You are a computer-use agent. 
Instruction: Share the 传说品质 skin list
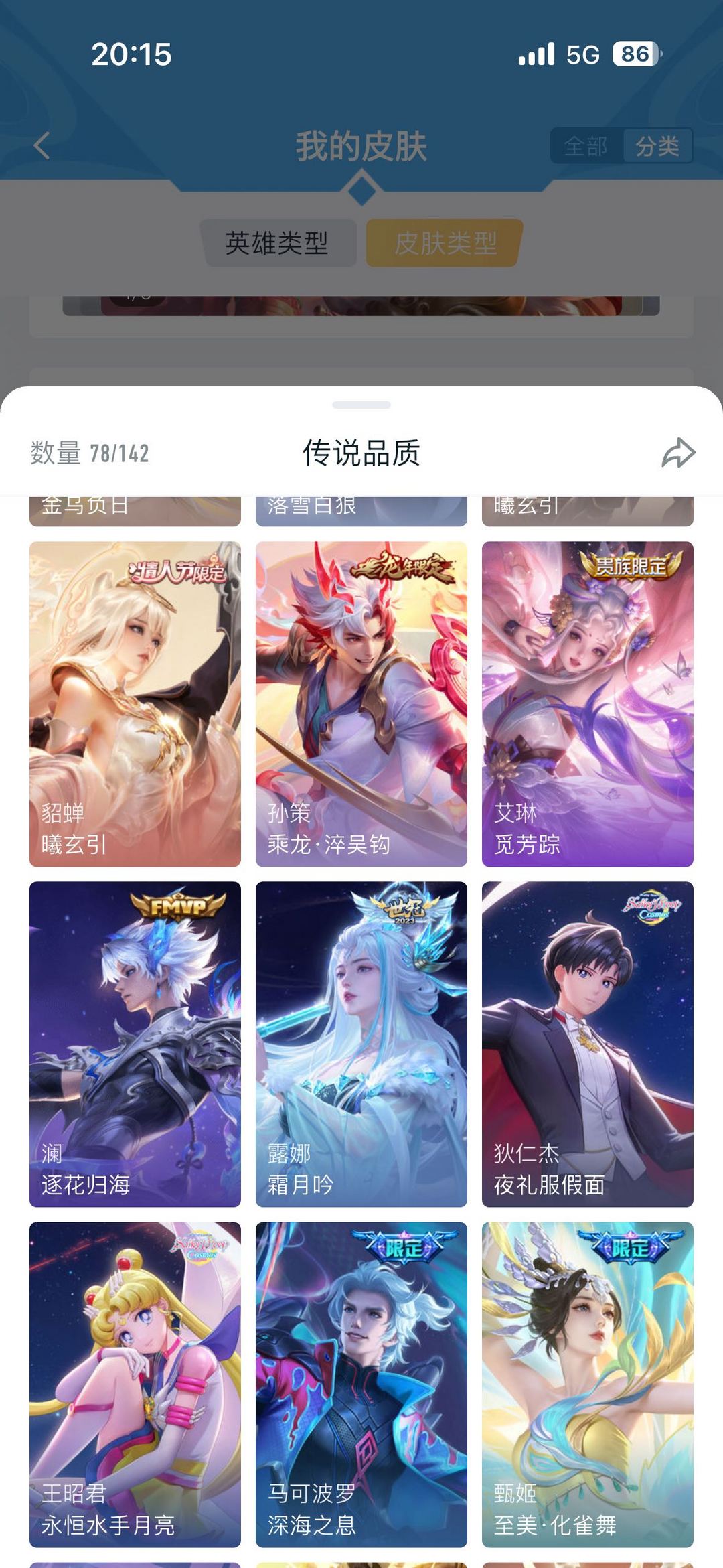pos(678,453)
